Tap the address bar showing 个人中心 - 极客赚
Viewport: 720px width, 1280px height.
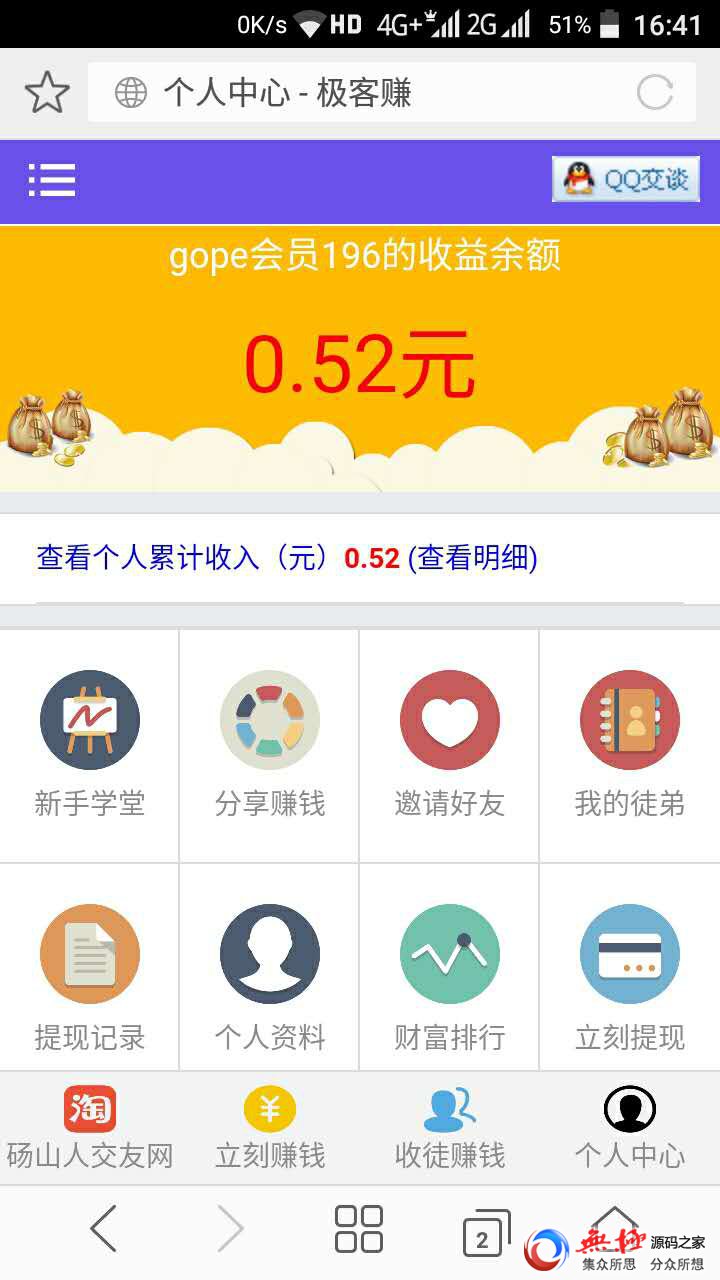pyautogui.click(x=360, y=93)
